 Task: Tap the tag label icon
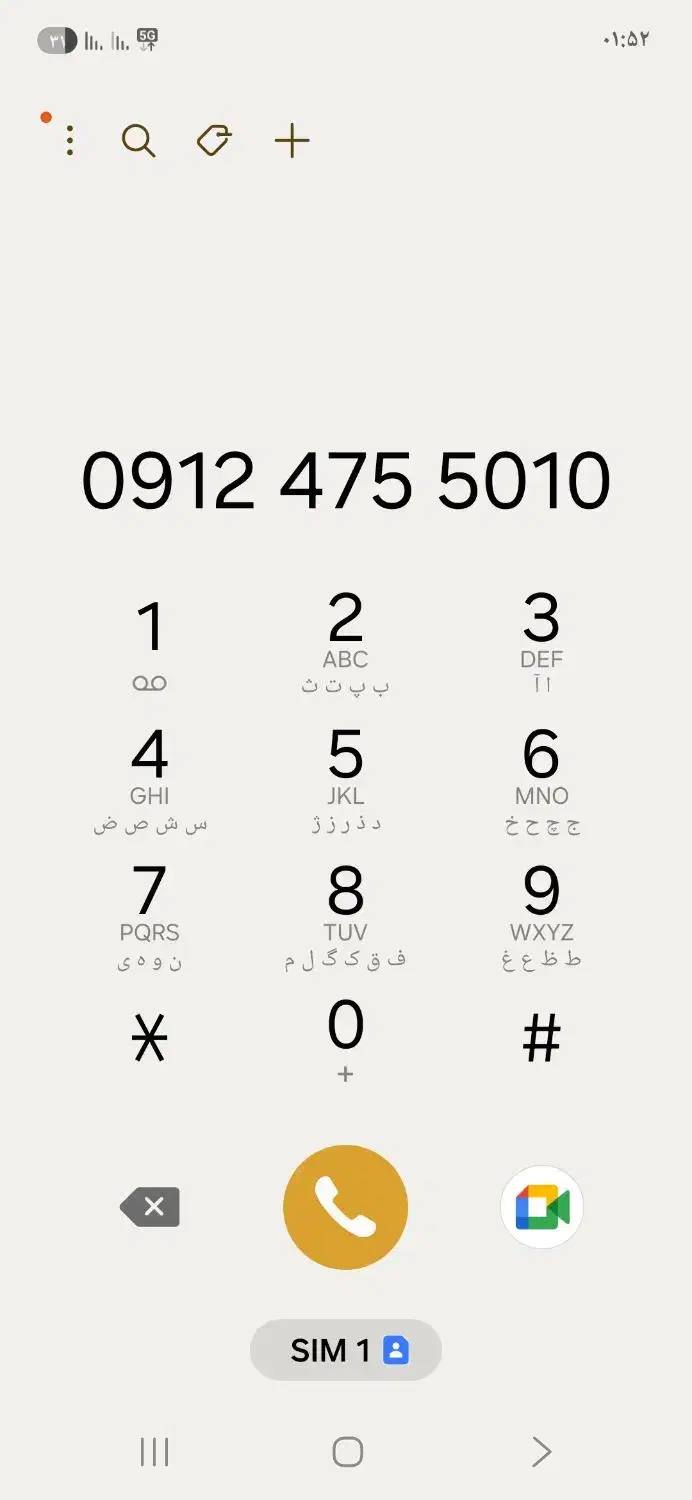(214, 141)
